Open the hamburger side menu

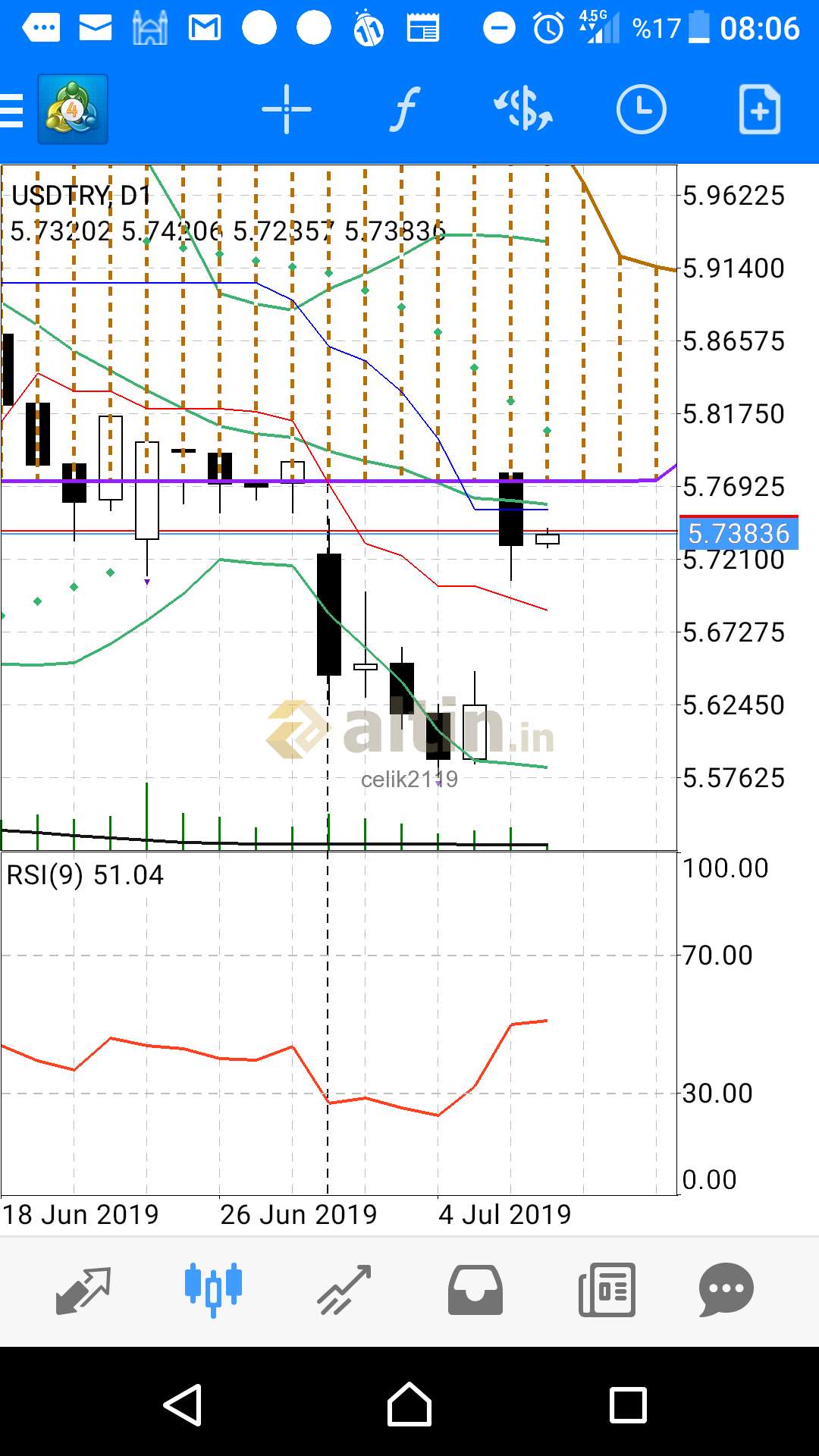tap(12, 110)
